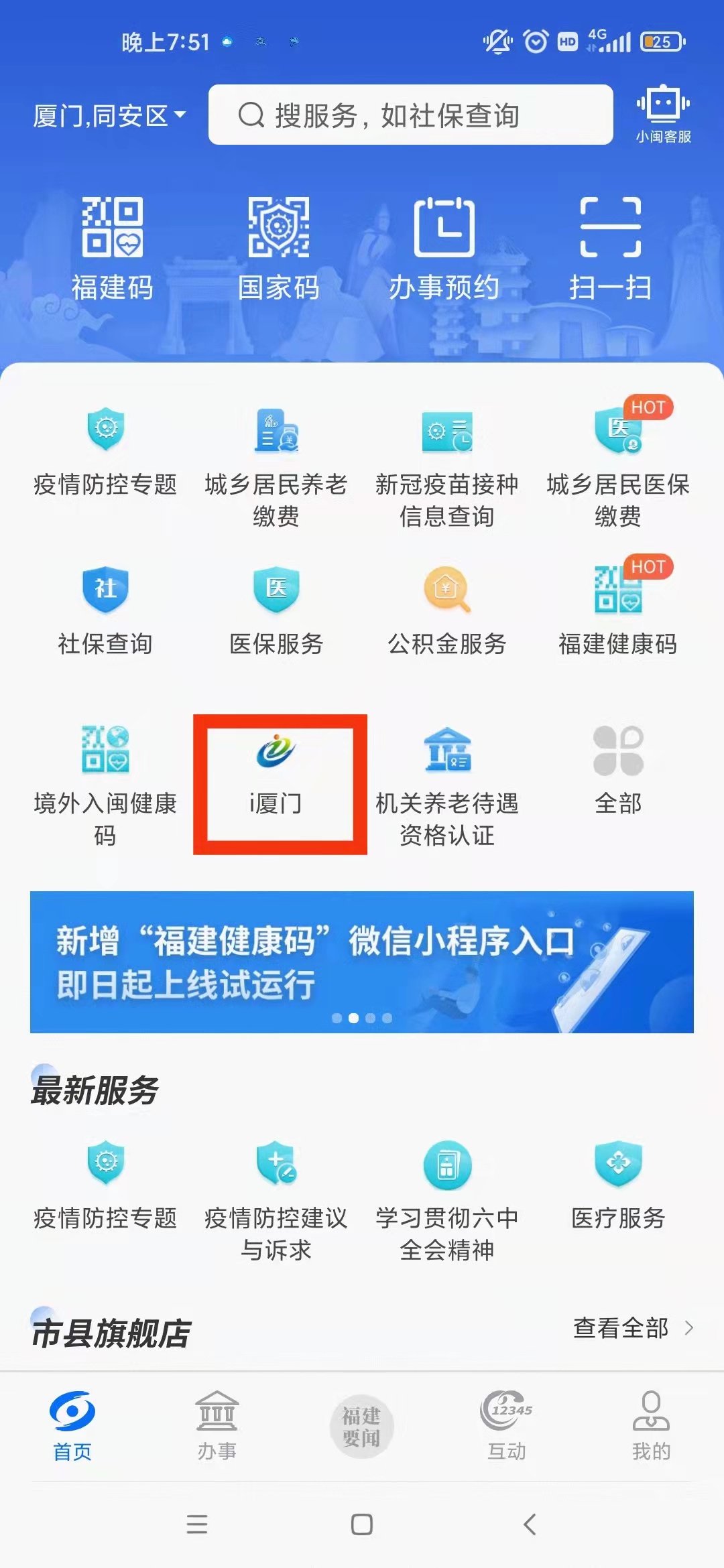Open the 福建健康码 微信小程序 banner

(362, 962)
